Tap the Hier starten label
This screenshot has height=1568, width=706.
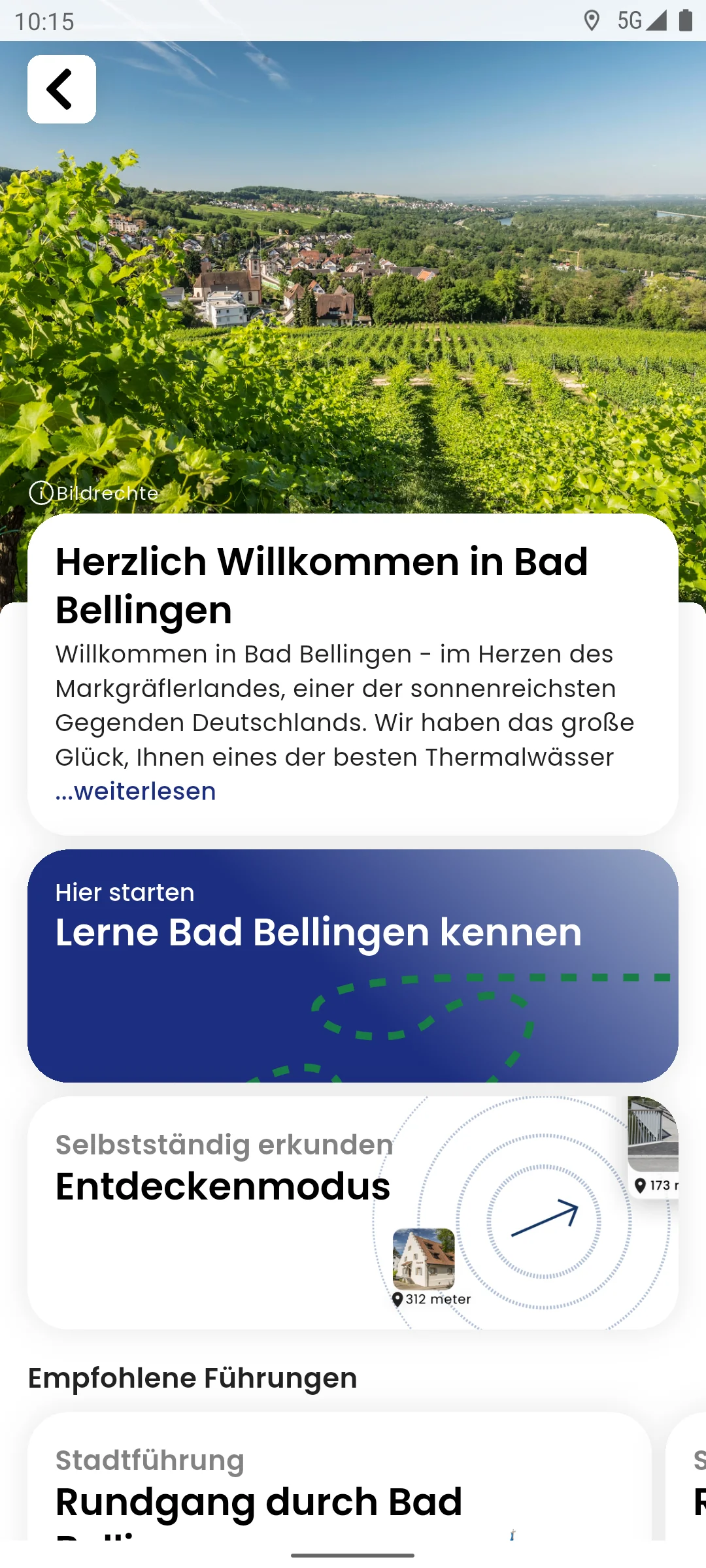click(x=124, y=891)
